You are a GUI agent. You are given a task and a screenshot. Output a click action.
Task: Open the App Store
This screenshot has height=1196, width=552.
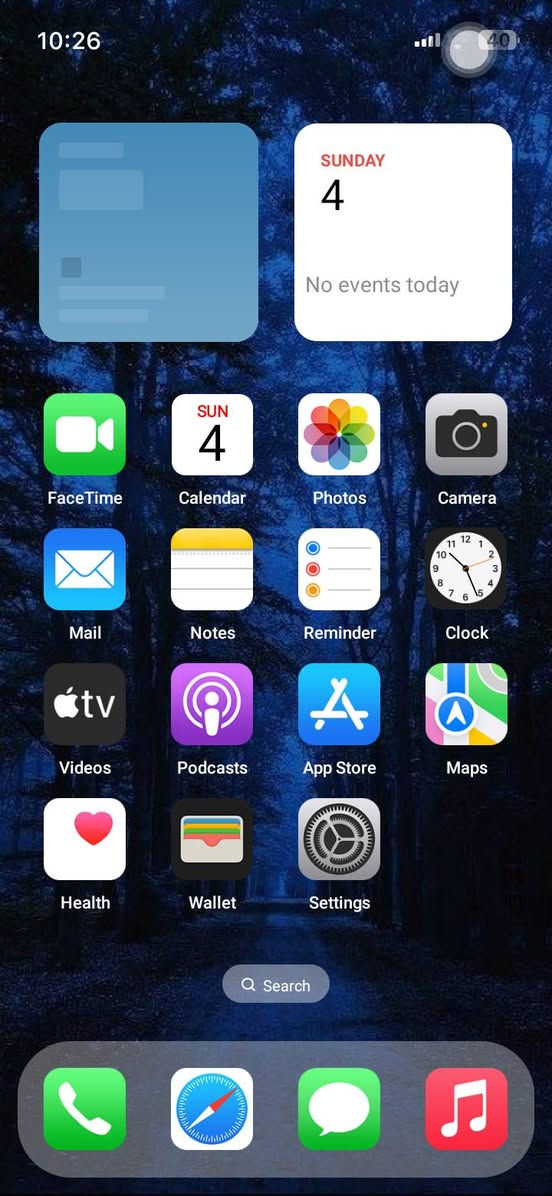click(339, 704)
